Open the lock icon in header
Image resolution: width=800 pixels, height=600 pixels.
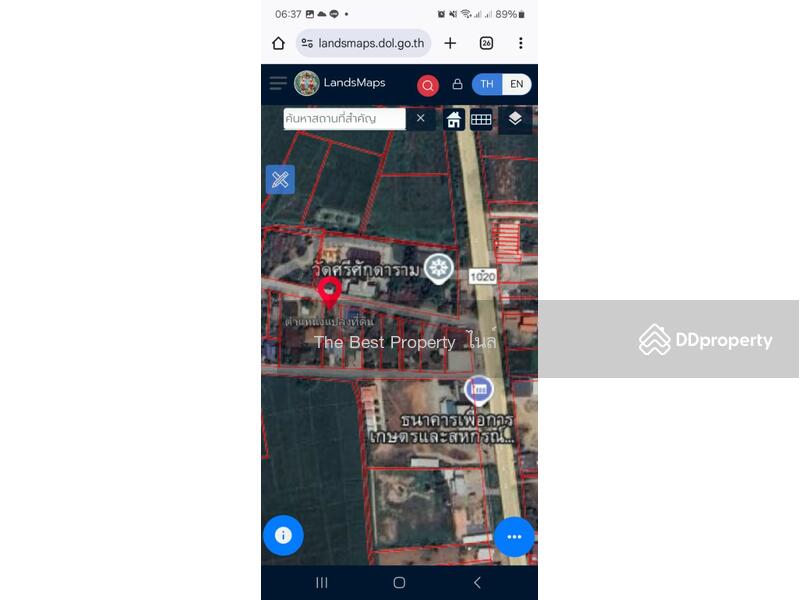pyautogui.click(x=457, y=85)
